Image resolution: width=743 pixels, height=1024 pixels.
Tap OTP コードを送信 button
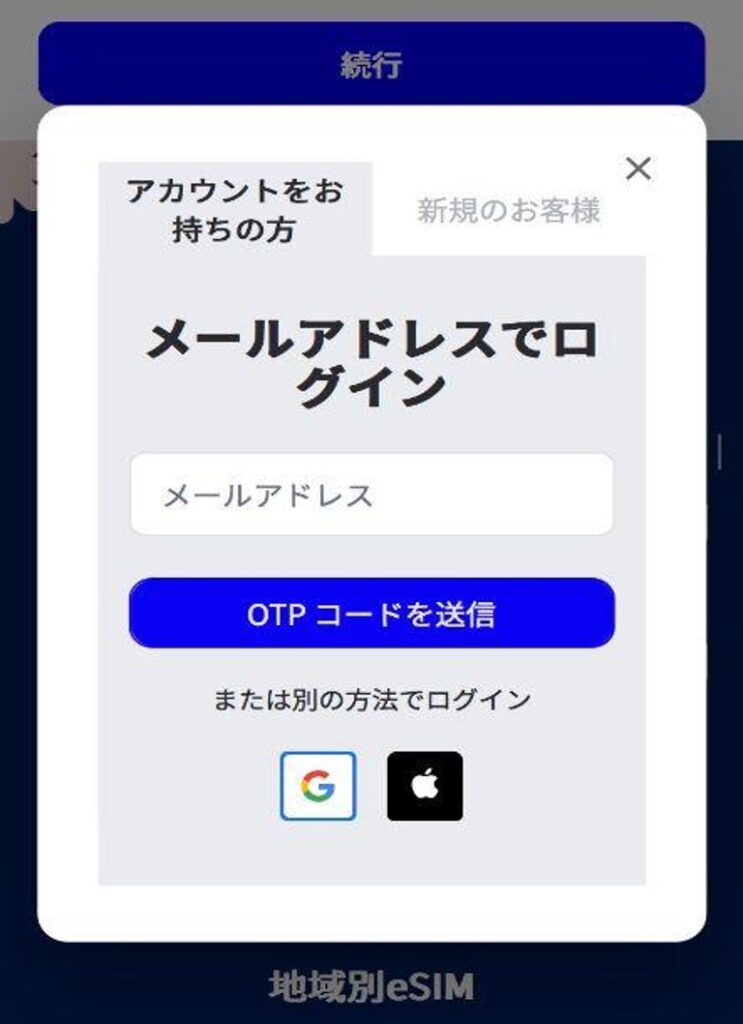point(371,613)
